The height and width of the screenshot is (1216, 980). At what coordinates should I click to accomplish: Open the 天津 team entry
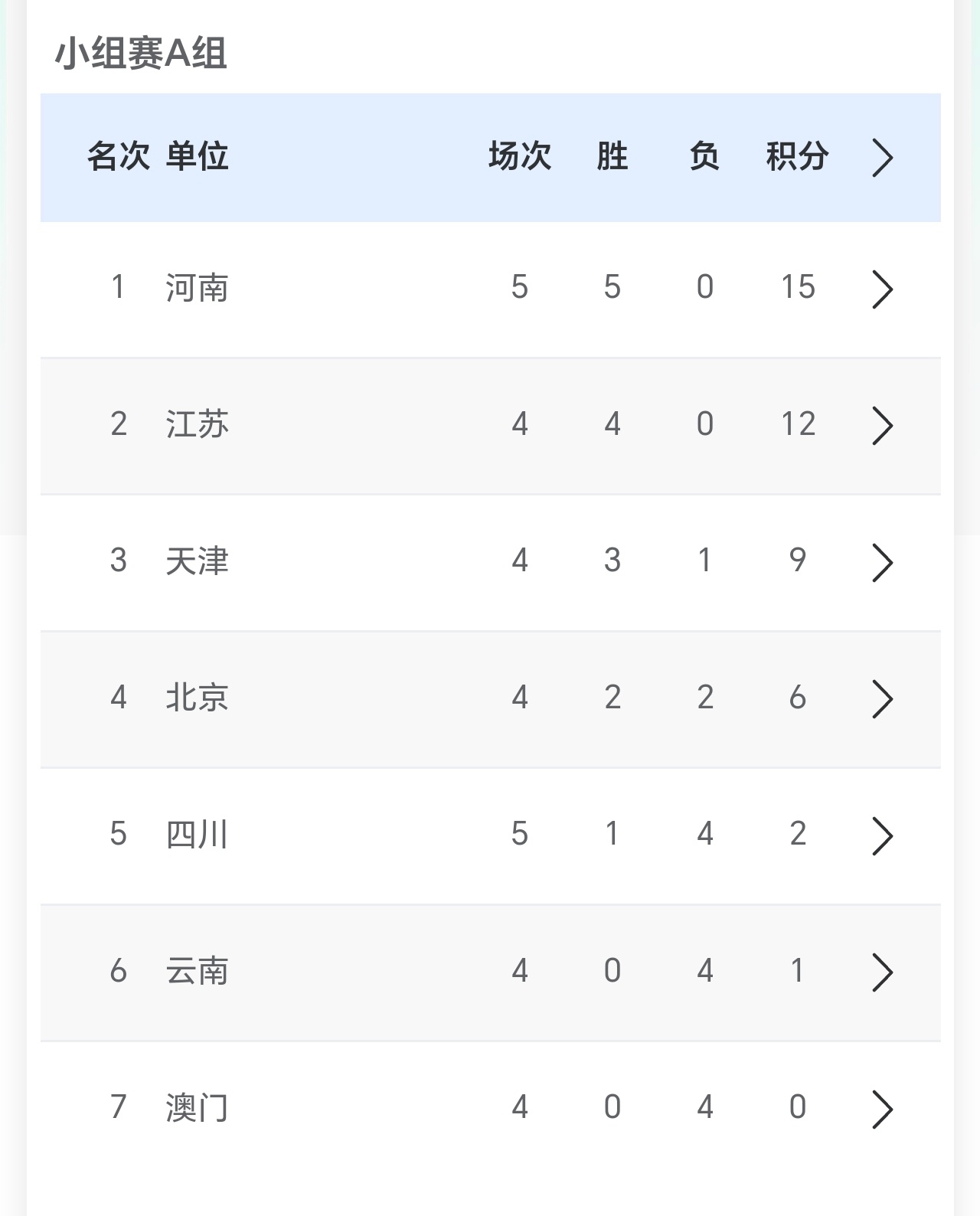(x=195, y=561)
